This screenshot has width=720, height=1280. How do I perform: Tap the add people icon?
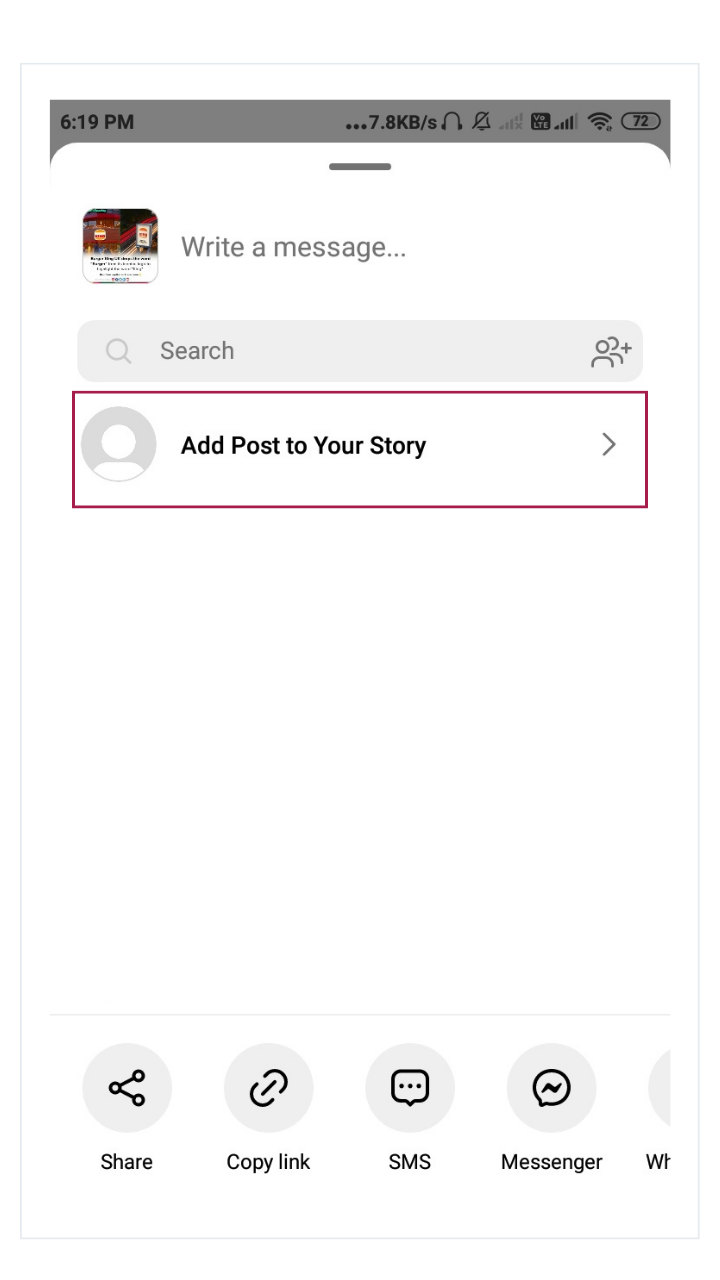[x=612, y=351]
